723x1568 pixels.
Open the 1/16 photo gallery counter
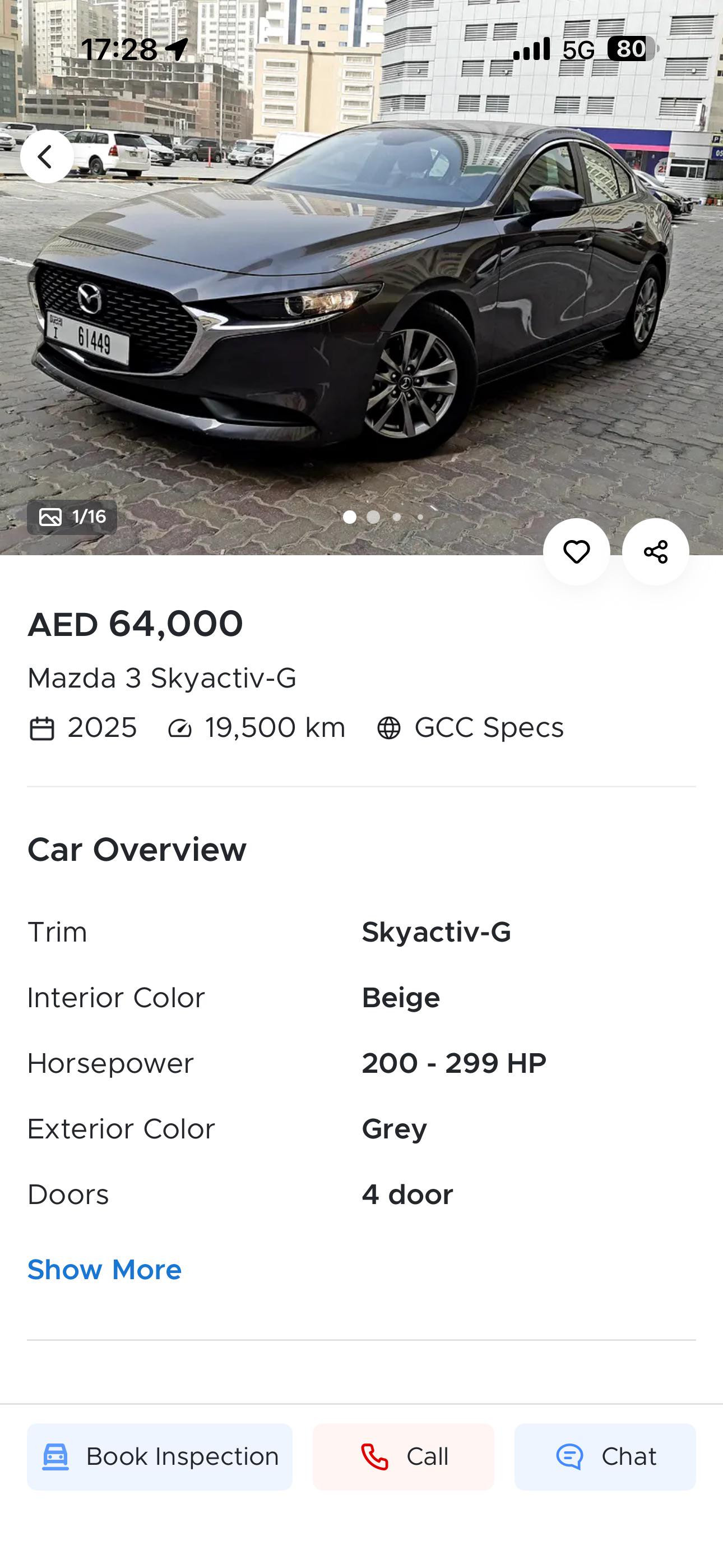[72, 517]
